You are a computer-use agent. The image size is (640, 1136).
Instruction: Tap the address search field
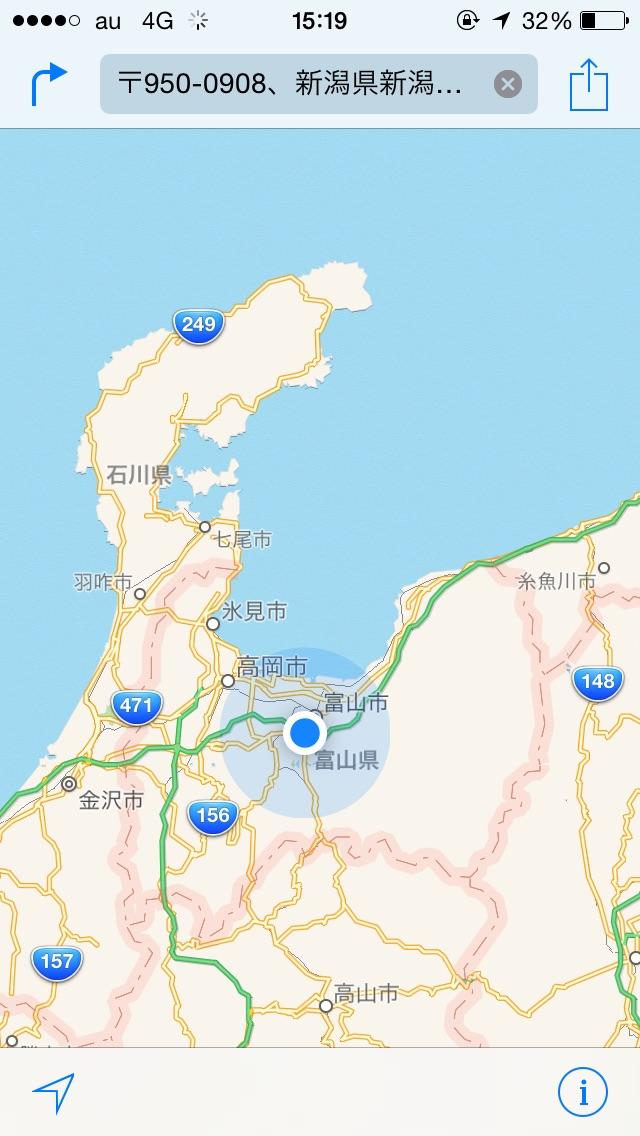[x=319, y=84]
